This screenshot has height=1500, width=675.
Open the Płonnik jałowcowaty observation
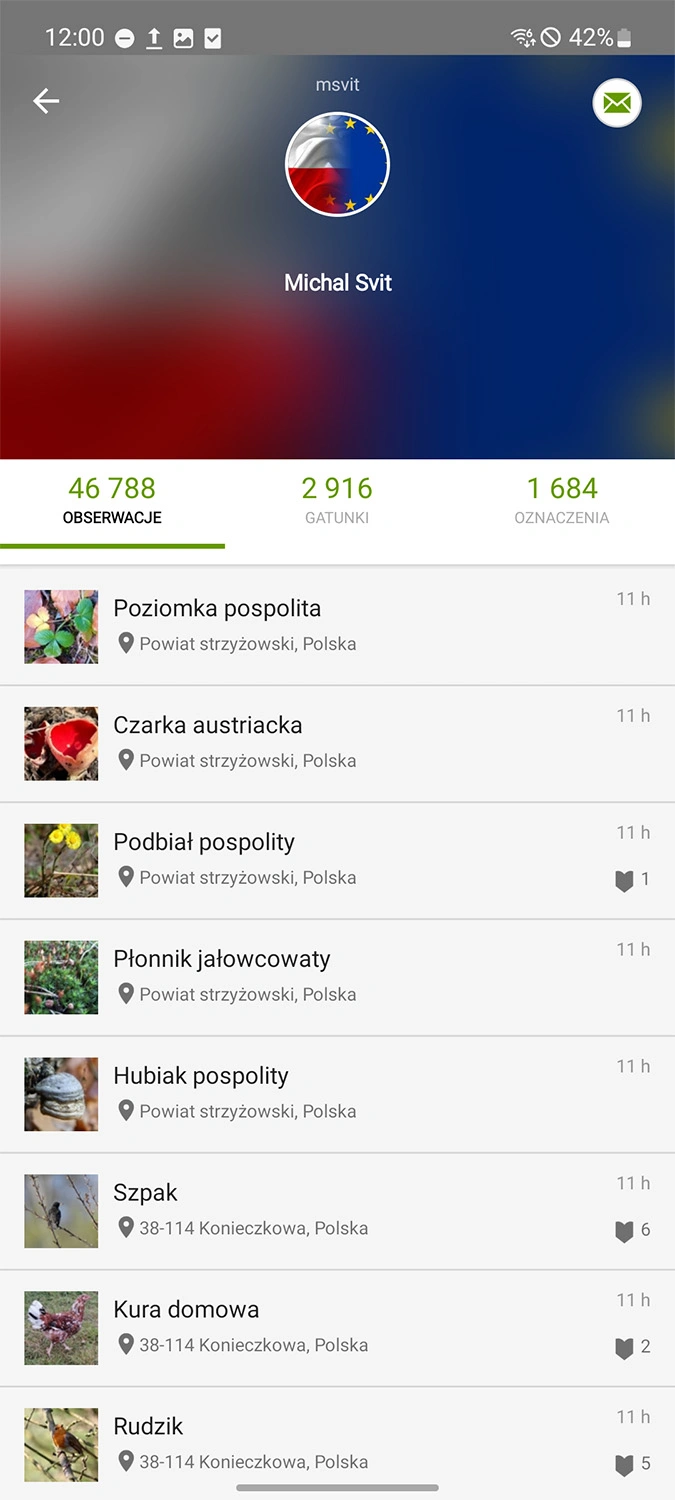pos(337,977)
